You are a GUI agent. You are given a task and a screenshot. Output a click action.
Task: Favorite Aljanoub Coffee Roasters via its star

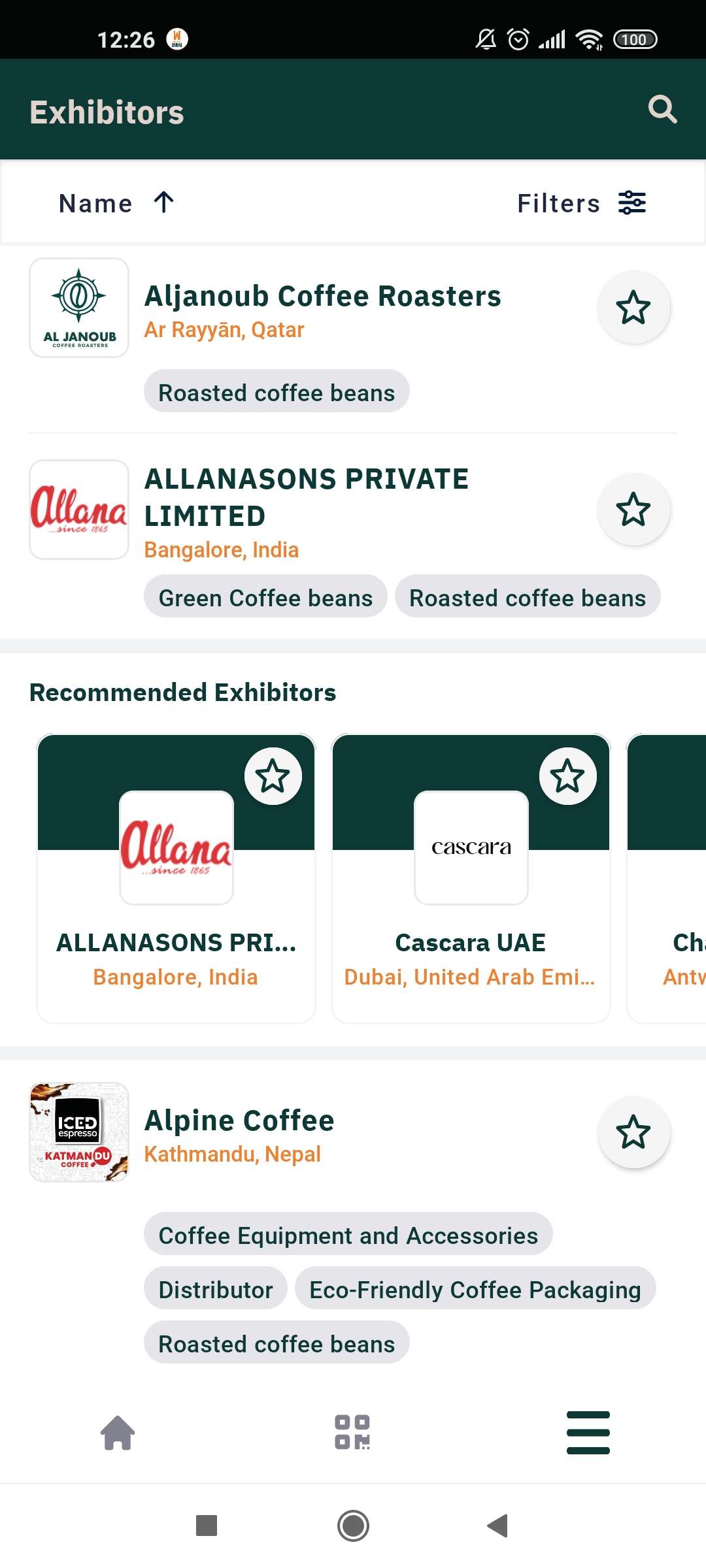coord(633,307)
